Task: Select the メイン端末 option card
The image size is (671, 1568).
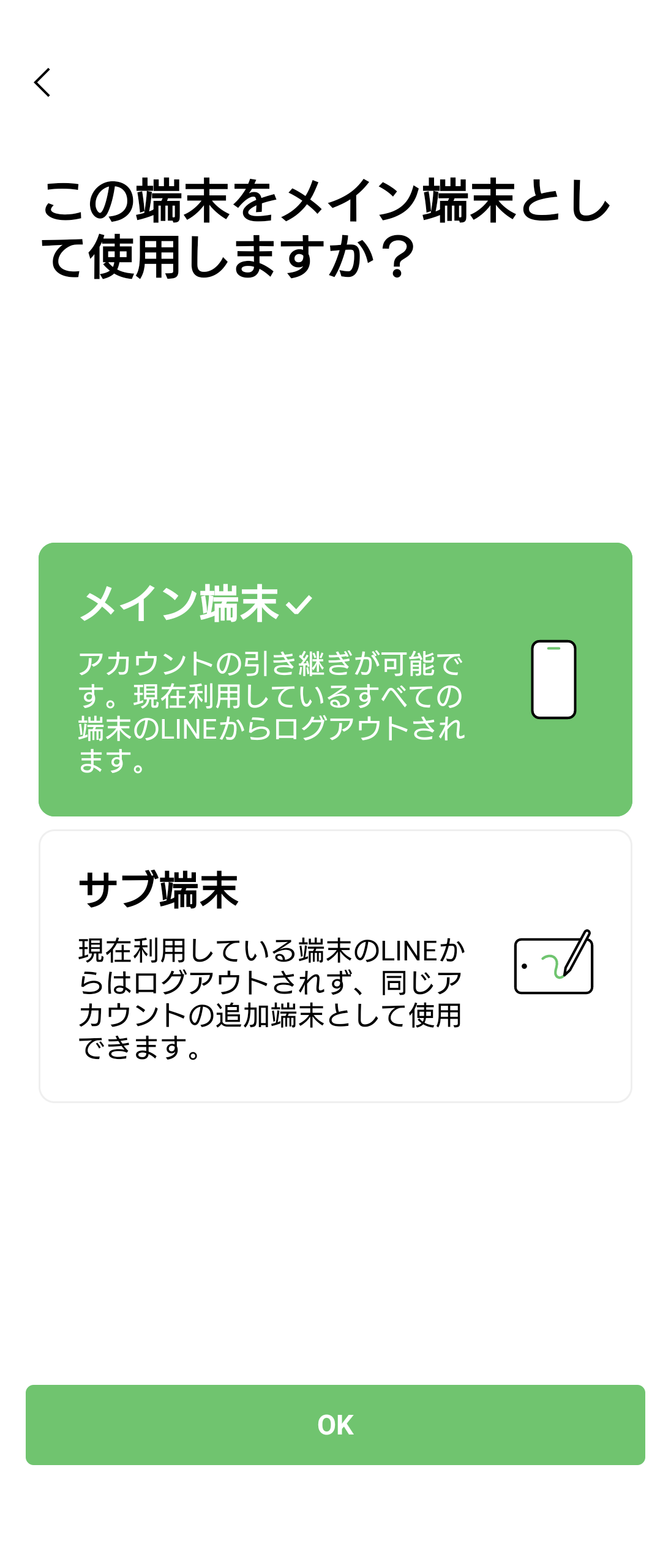Action: pyautogui.click(x=335, y=679)
